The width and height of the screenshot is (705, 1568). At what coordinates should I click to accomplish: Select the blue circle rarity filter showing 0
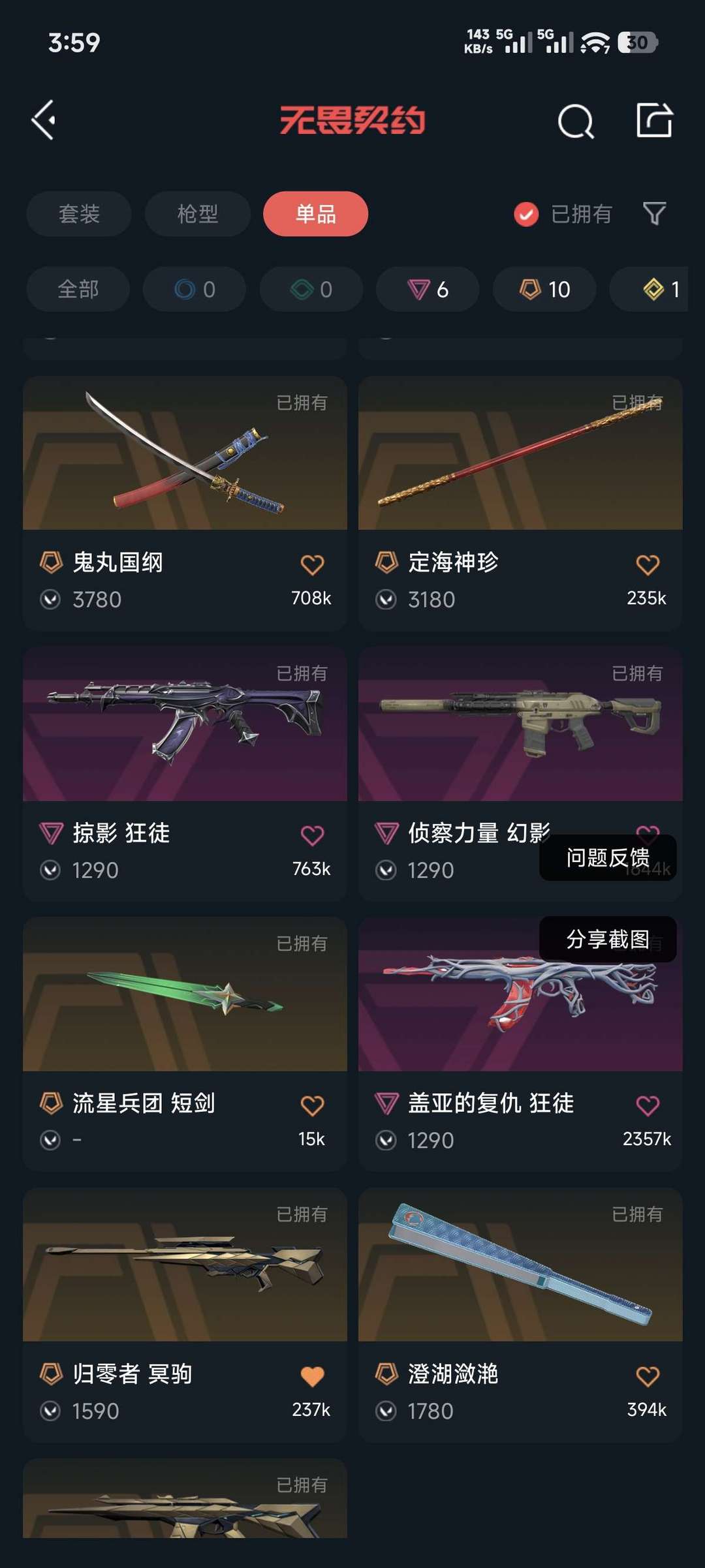click(194, 289)
